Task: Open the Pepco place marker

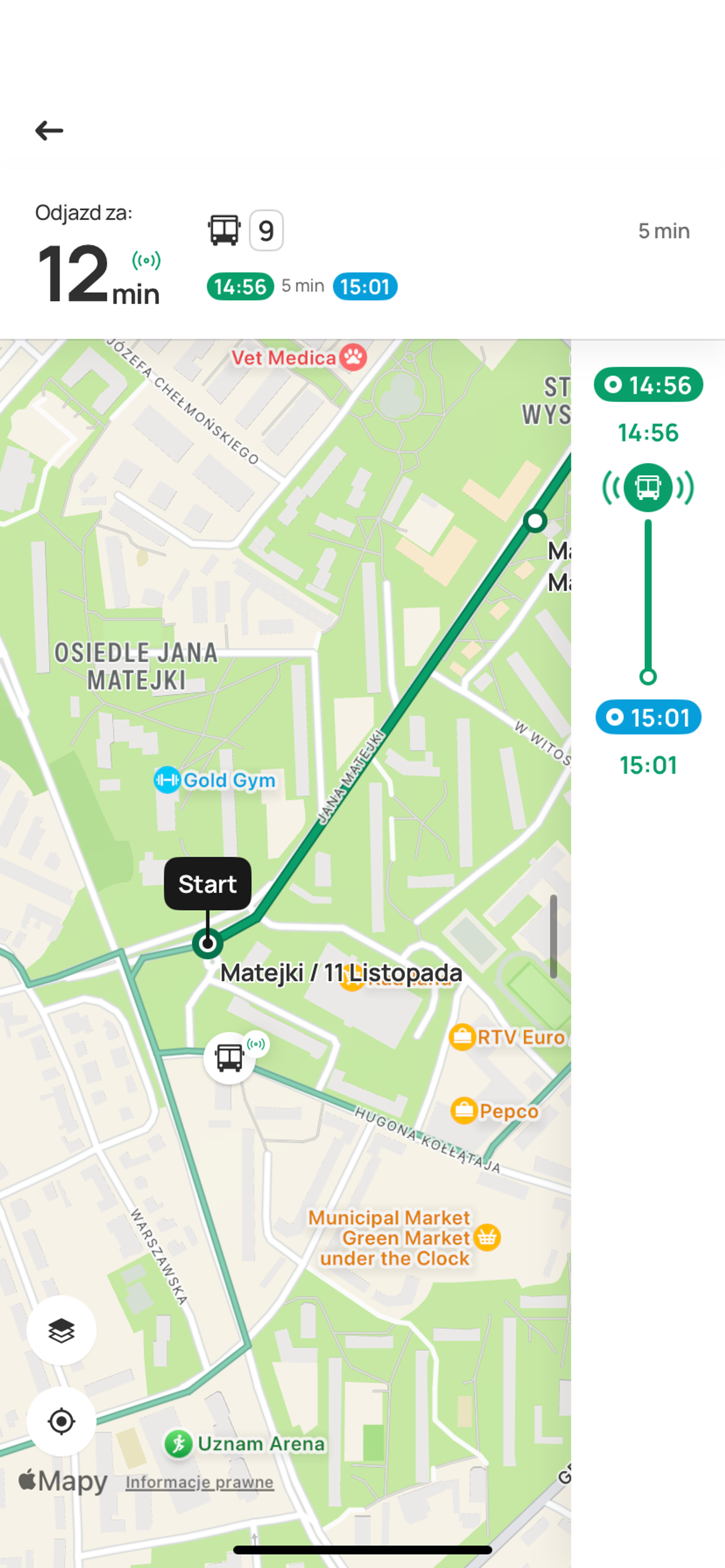Action: pyautogui.click(x=463, y=1111)
